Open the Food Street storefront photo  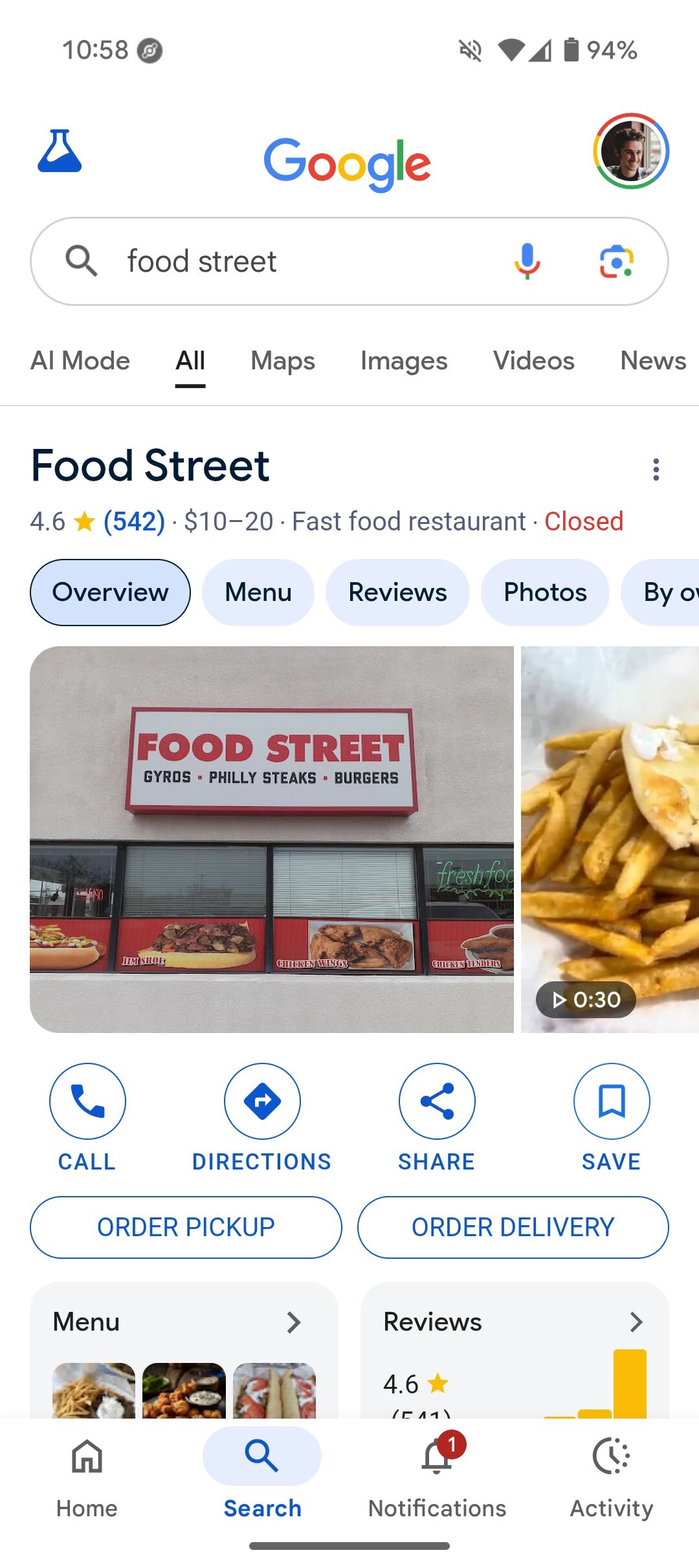coord(272,839)
